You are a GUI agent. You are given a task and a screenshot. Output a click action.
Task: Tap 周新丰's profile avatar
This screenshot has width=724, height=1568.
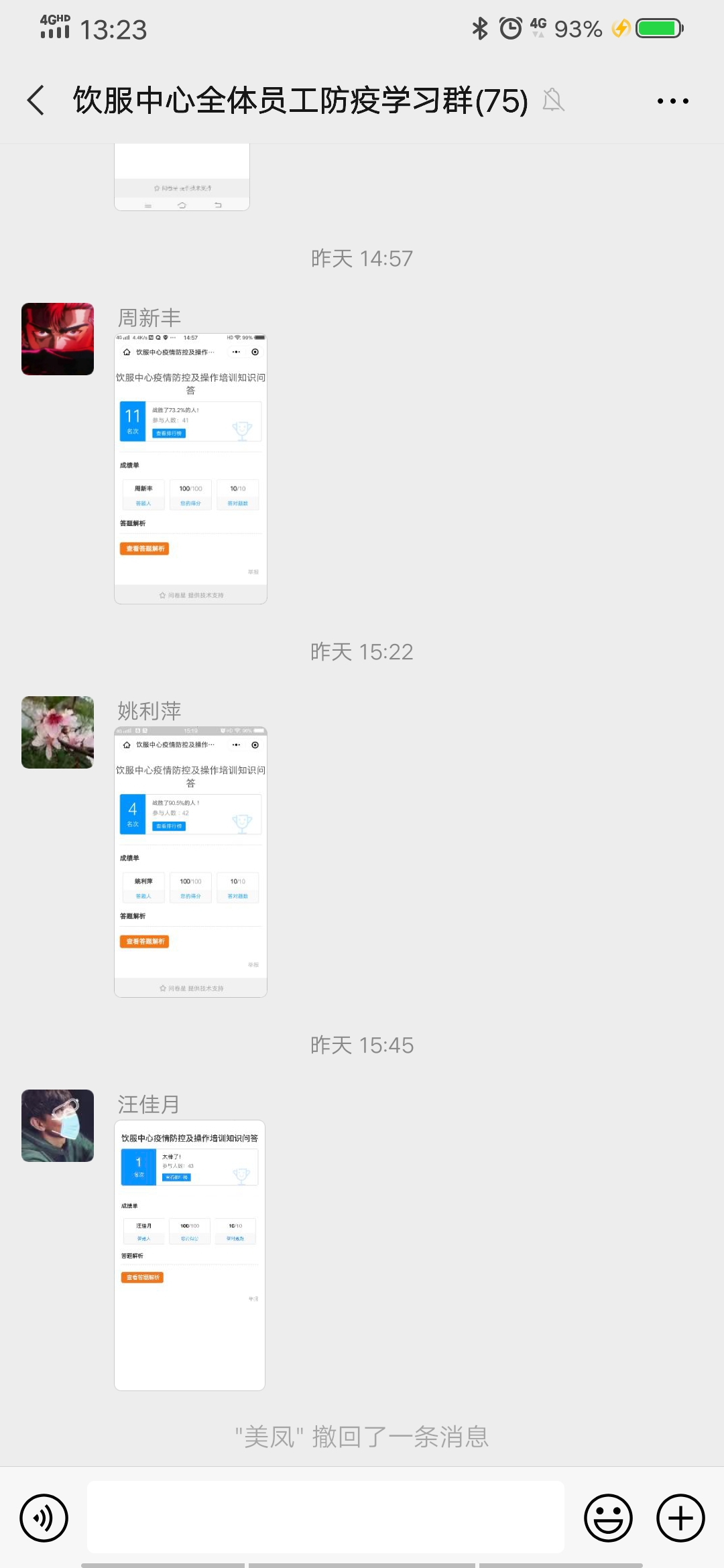point(58,339)
